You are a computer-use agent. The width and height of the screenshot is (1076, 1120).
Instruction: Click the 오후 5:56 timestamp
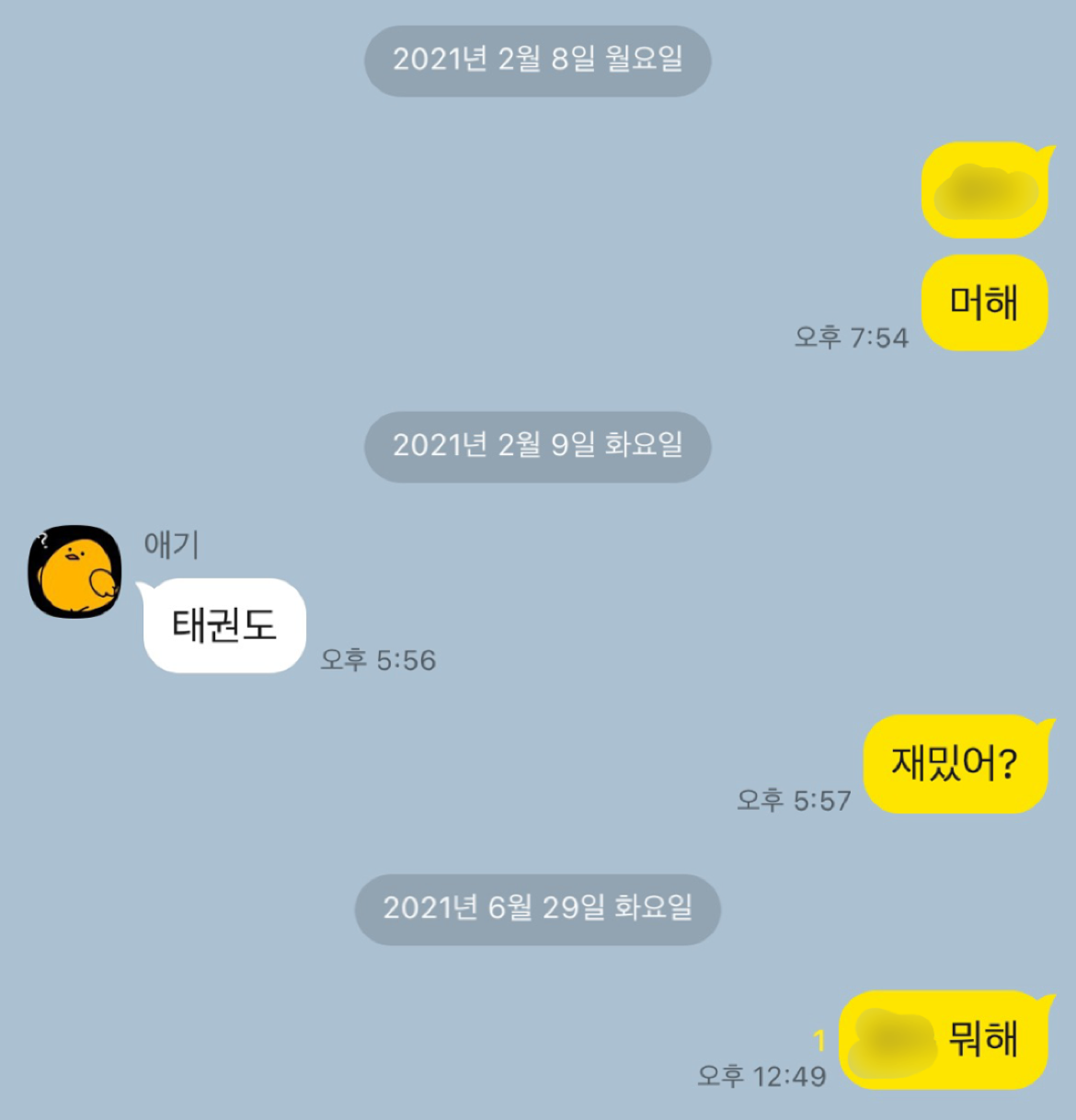(x=378, y=658)
